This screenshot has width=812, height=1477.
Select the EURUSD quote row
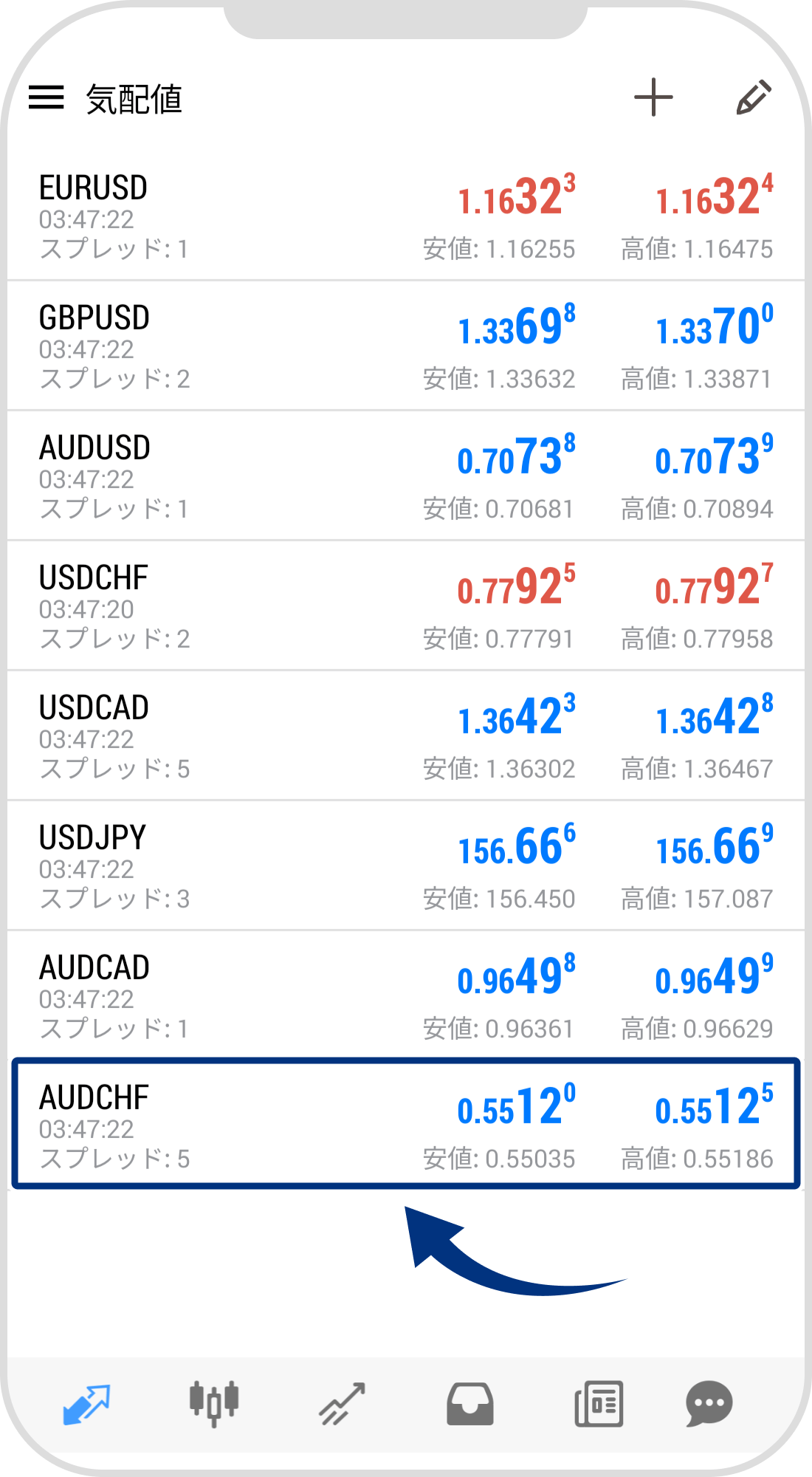(406, 214)
